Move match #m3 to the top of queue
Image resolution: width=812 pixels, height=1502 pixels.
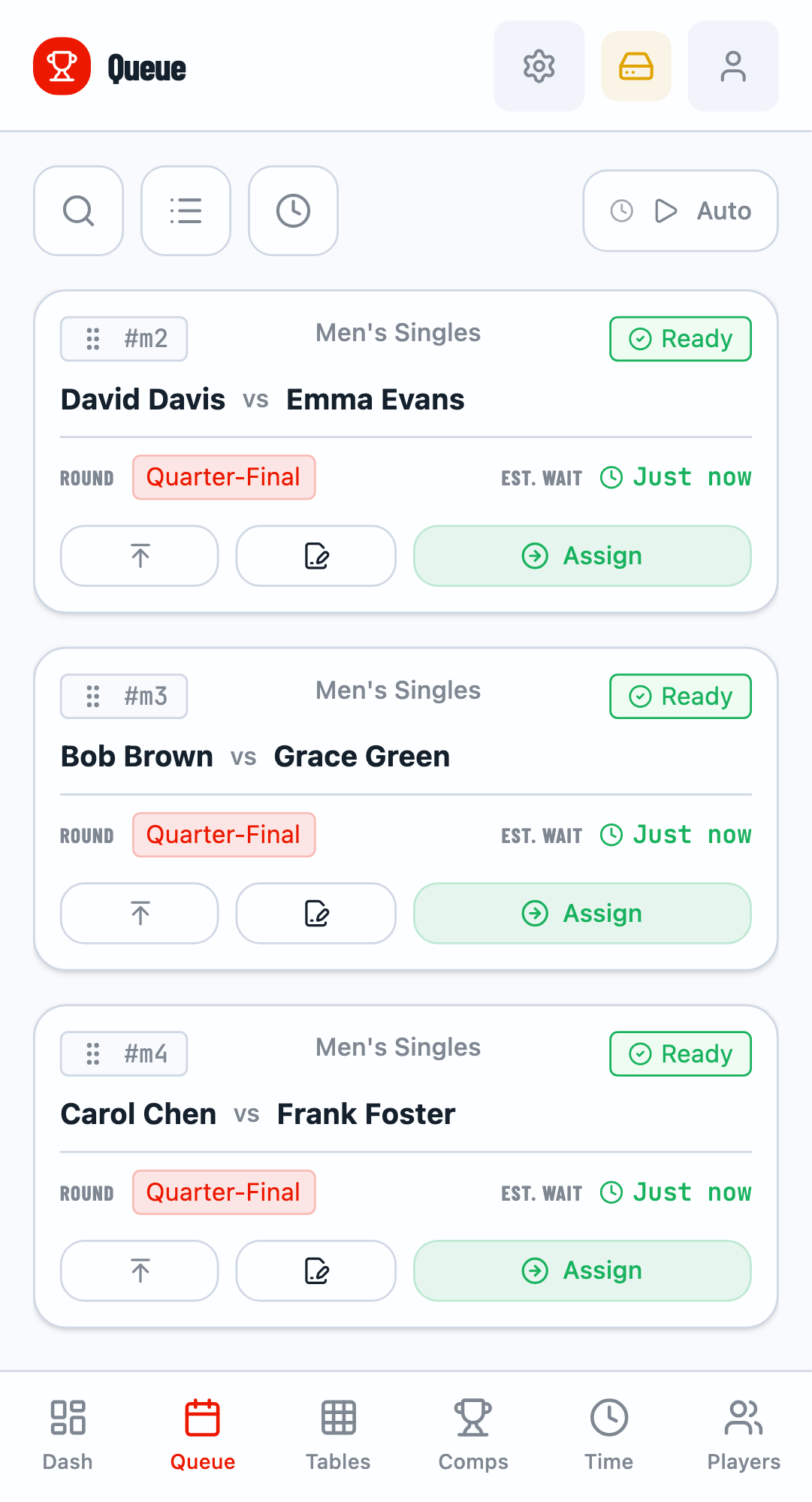point(139,913)
